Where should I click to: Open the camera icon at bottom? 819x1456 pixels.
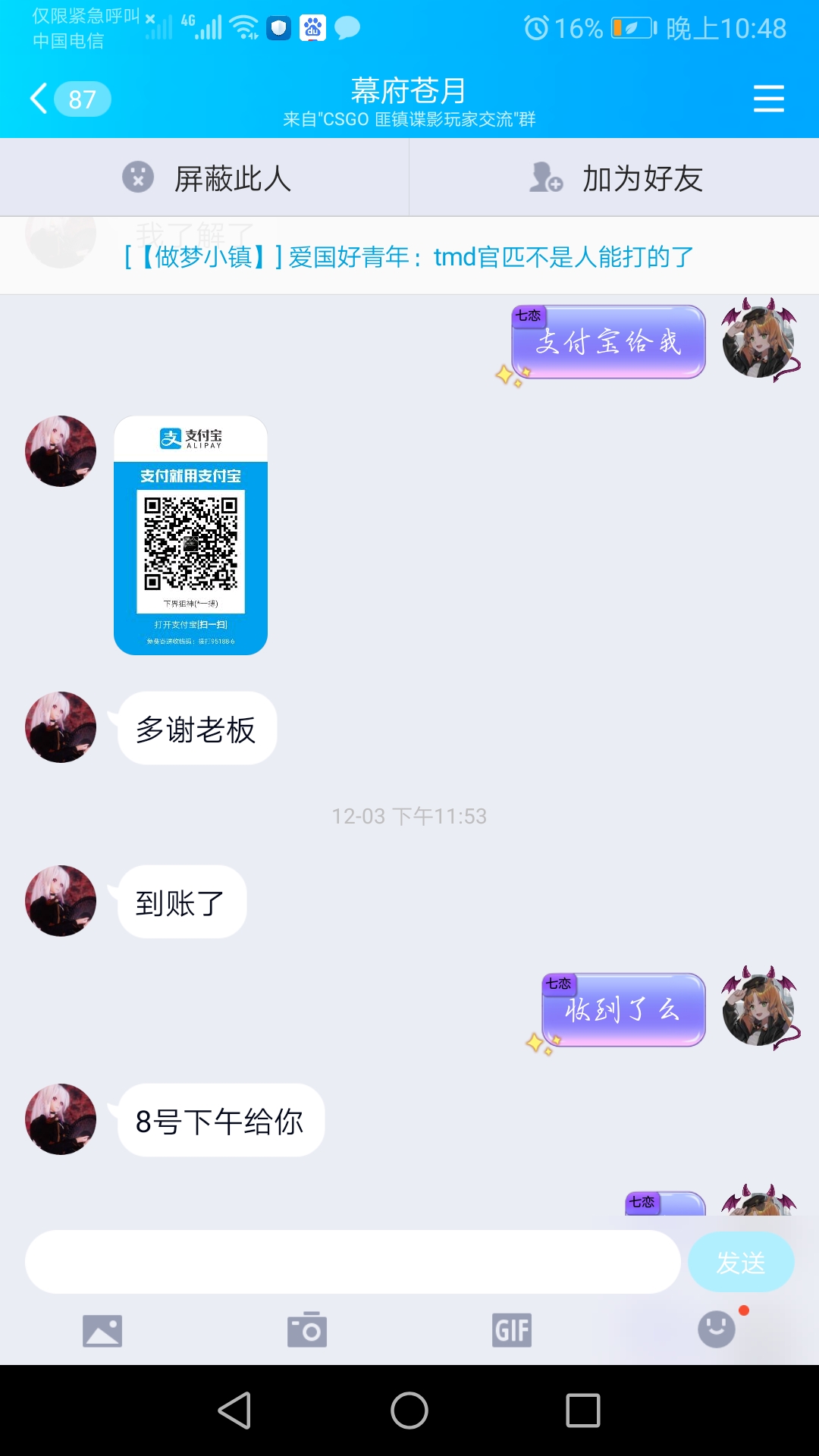[307, 1329]
